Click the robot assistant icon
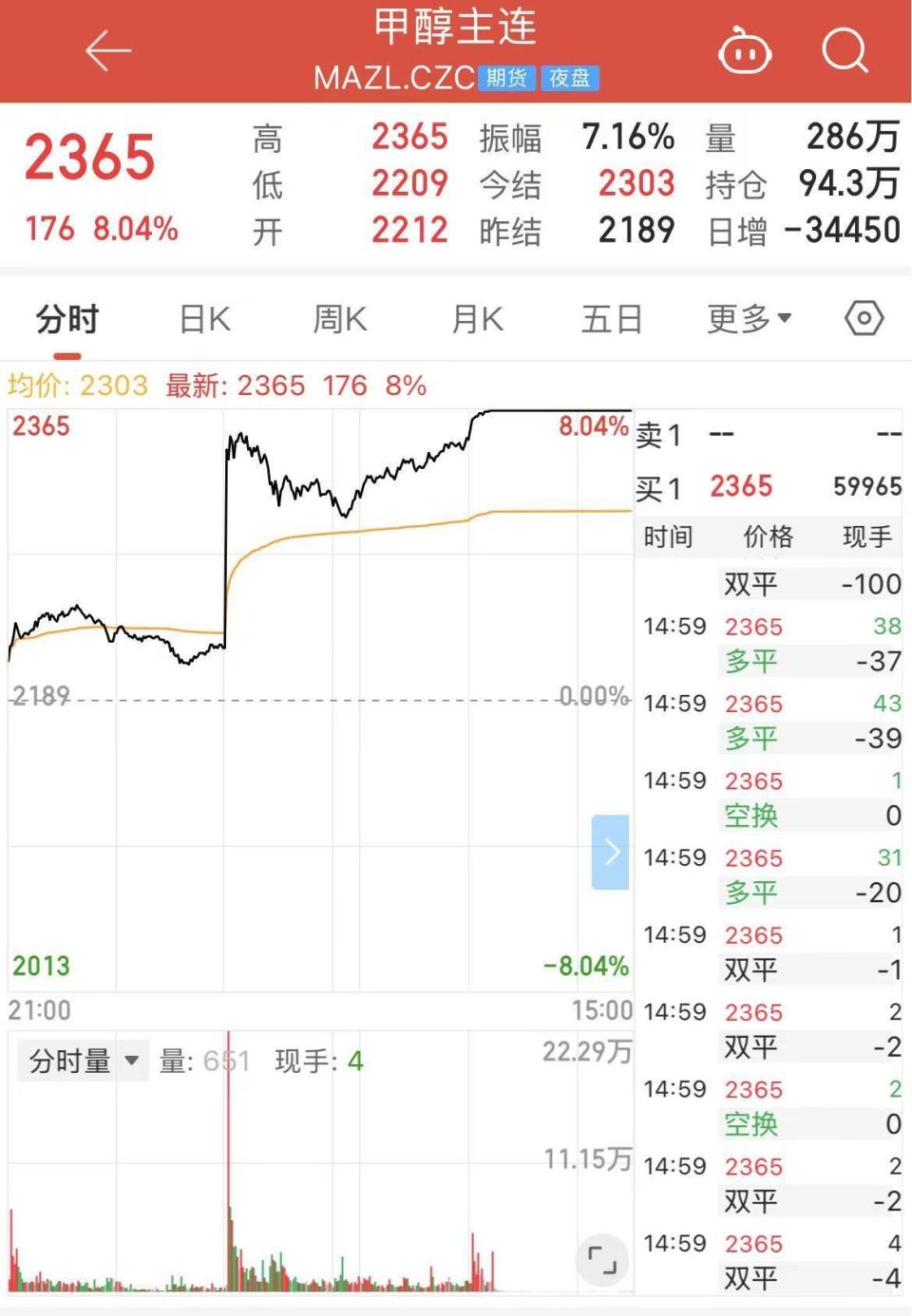Screen dimensions: 912x1316 click(744, 51)
